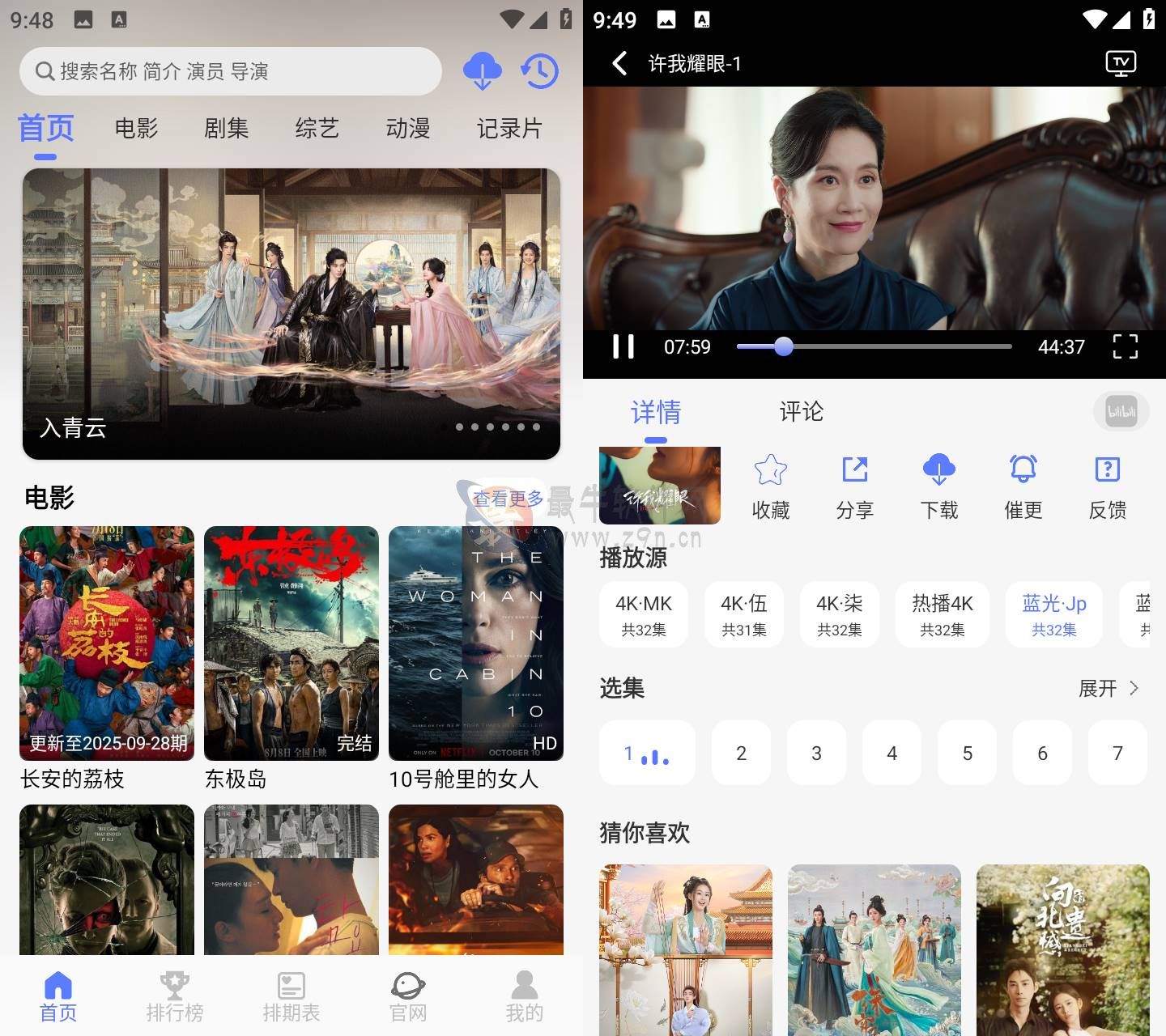Go back from the 许我耀眼-1 player
This screenshot has width=1166, height=1036.
620,63
